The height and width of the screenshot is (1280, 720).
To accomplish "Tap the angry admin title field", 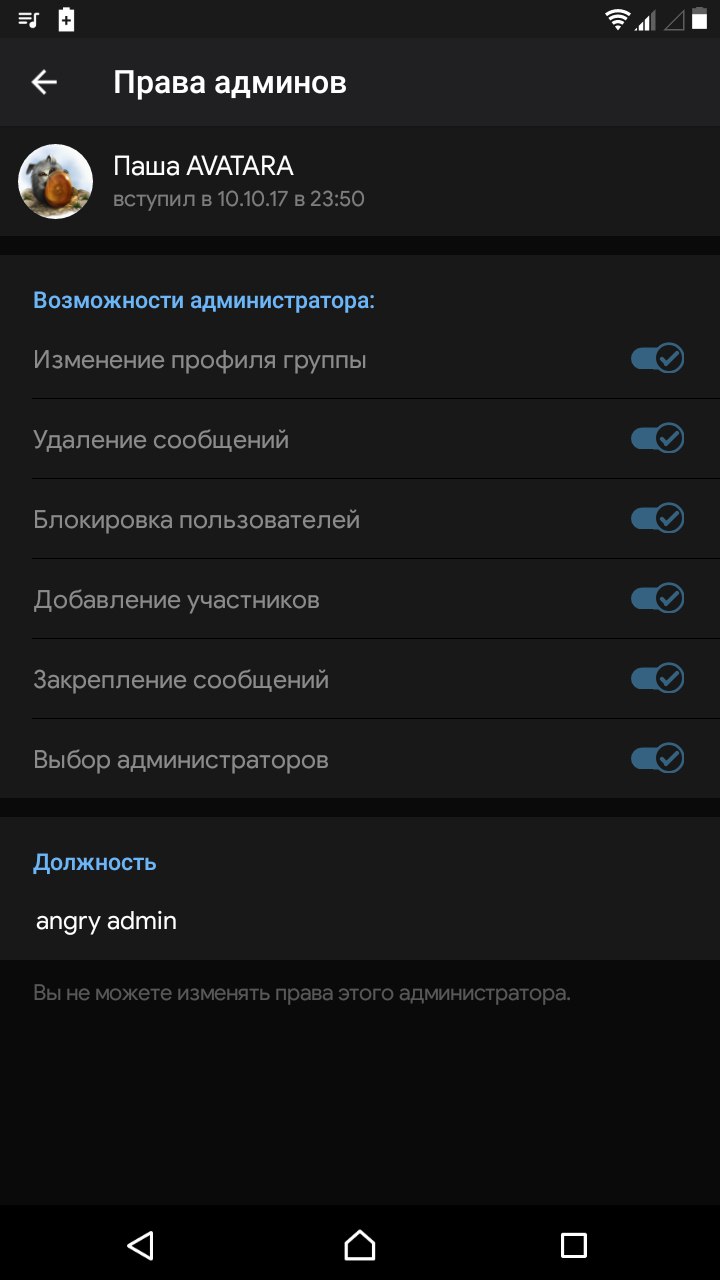I will click(x=360, y=921).
